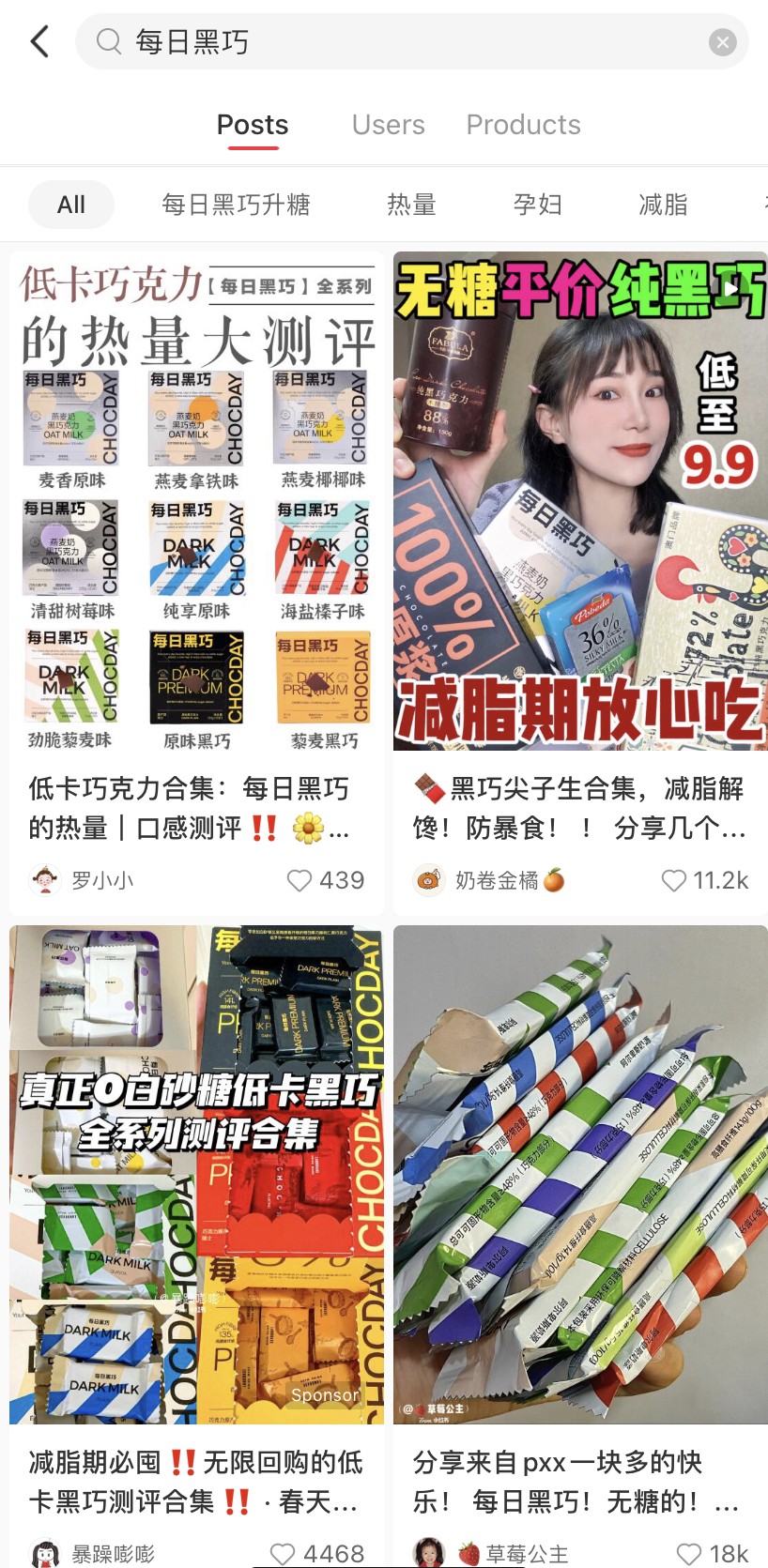The image size is (768, 1568).
Task: Select the Posts tab
Action: tap(253, 125)
